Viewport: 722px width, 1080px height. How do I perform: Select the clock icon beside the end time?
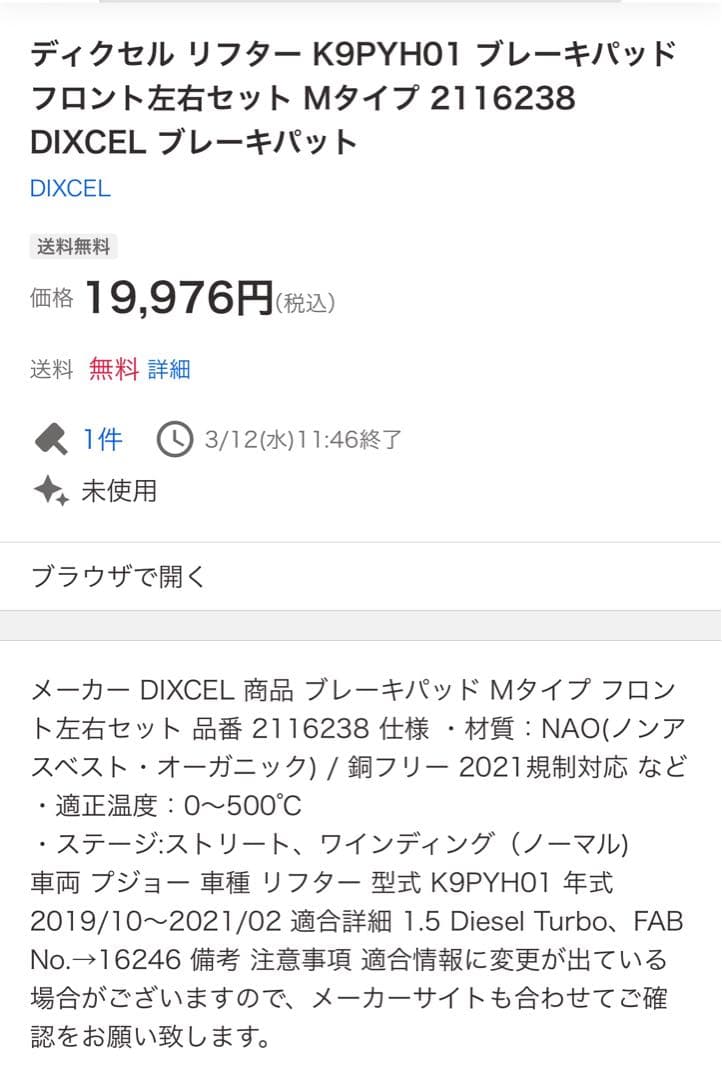coord(174,438)
